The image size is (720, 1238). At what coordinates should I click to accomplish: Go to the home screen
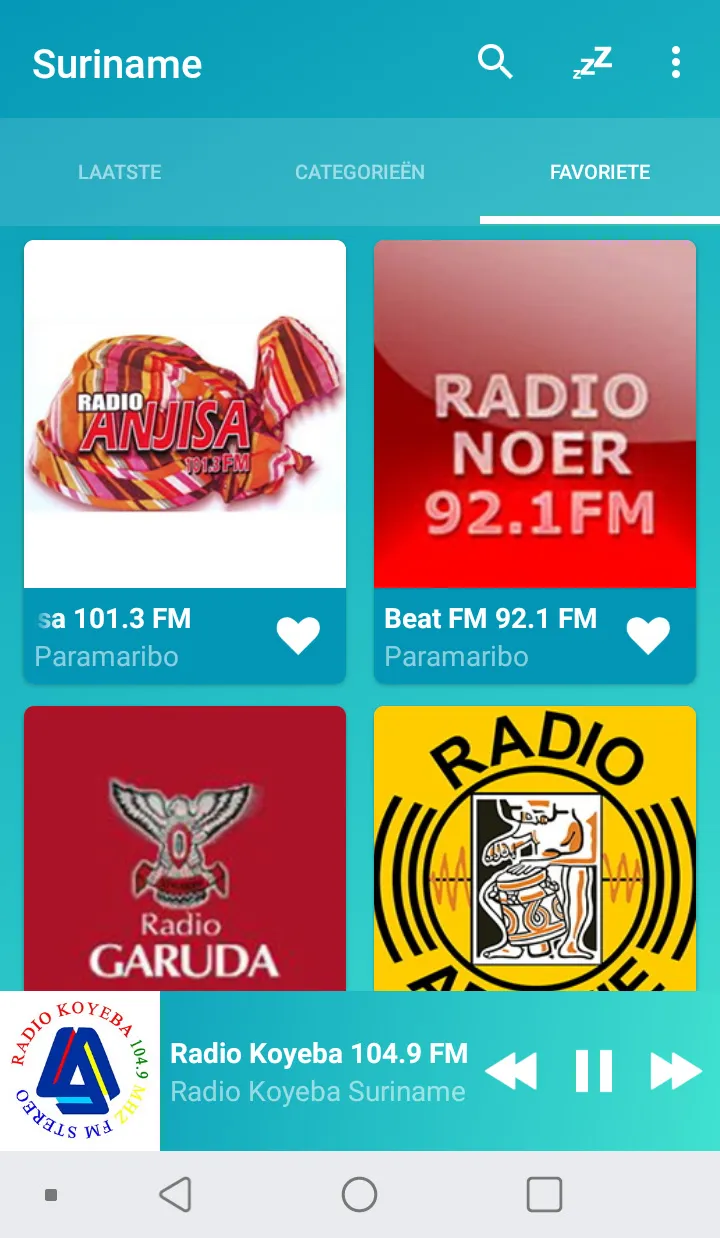(x=360, y=1194)
